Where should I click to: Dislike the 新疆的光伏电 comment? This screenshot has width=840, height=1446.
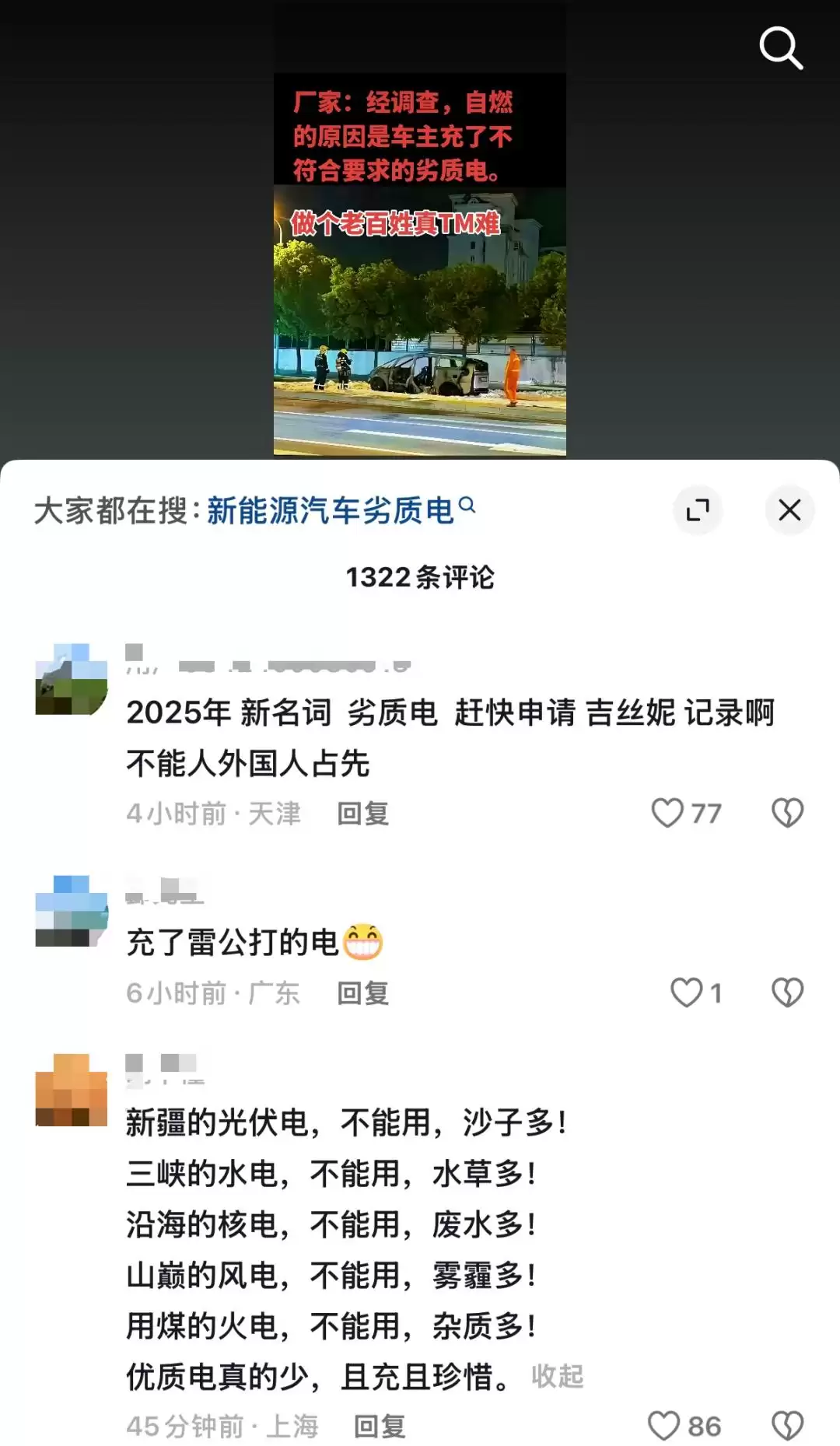(x=787, y=1426)
